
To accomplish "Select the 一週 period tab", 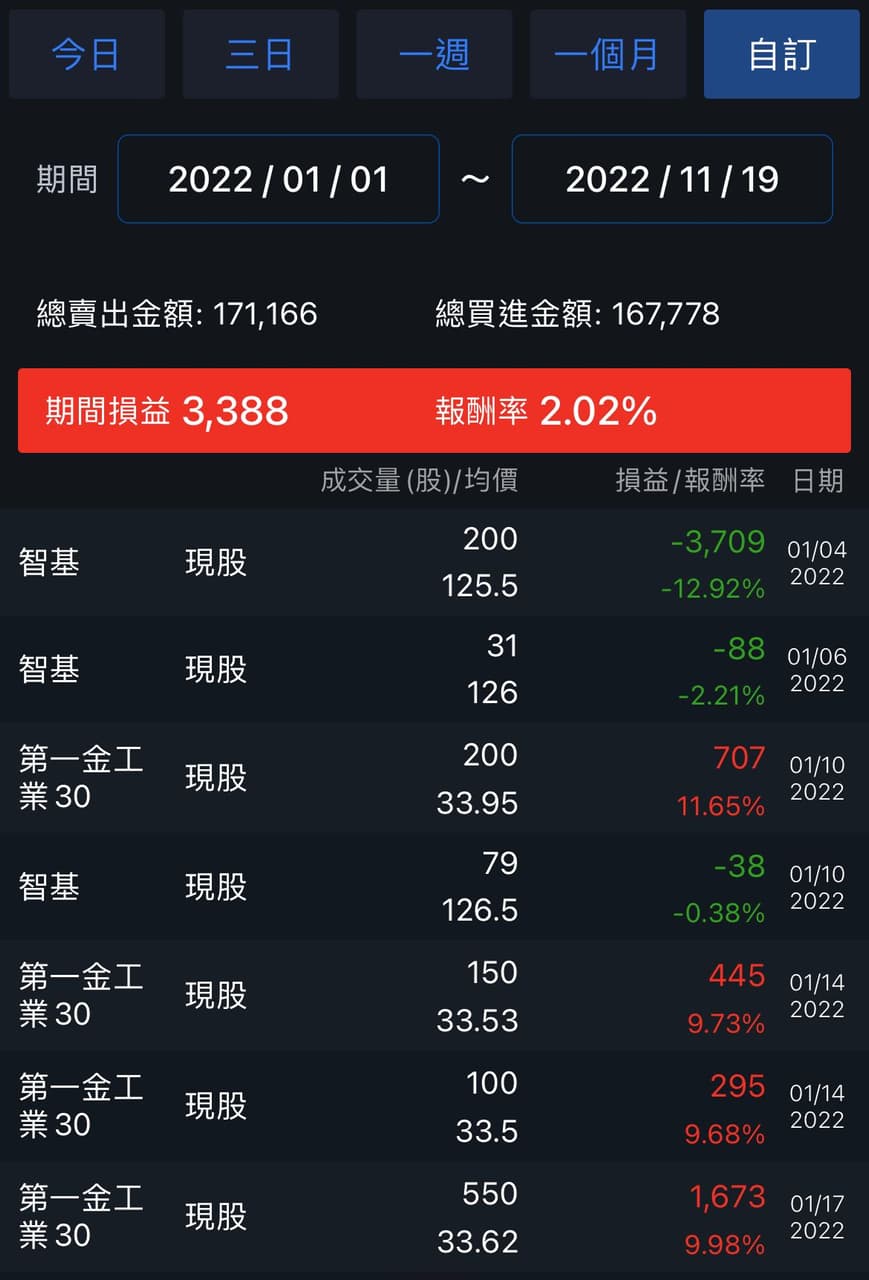I will [x=434, y=55].
